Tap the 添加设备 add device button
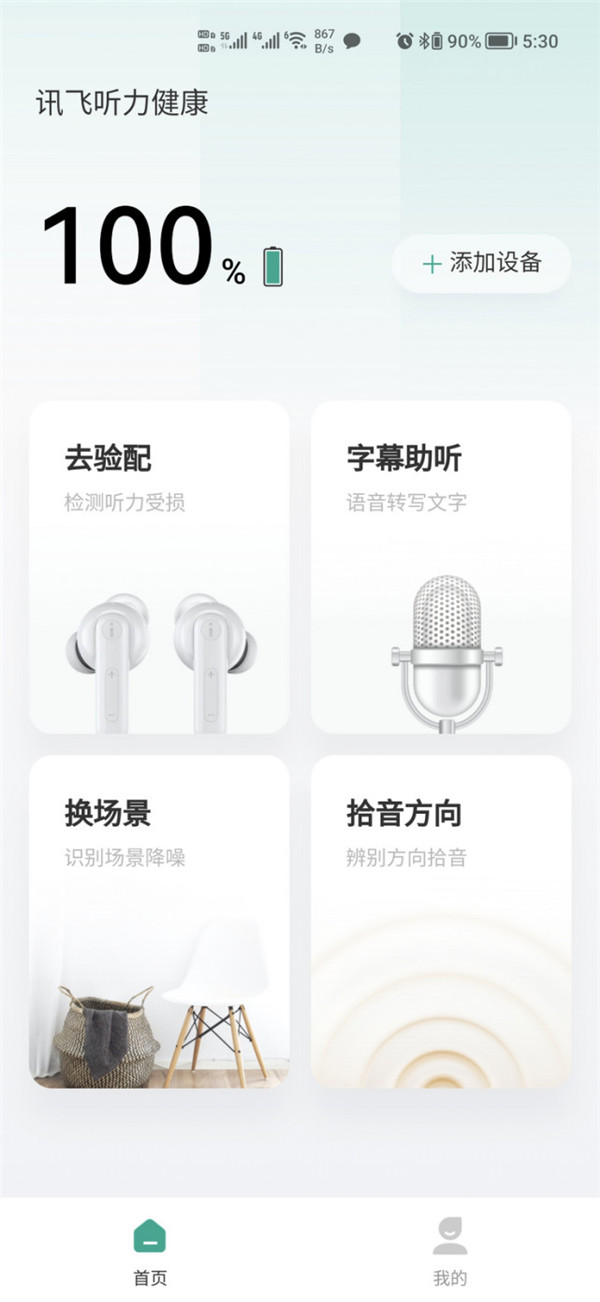 (x=481, y=264)
